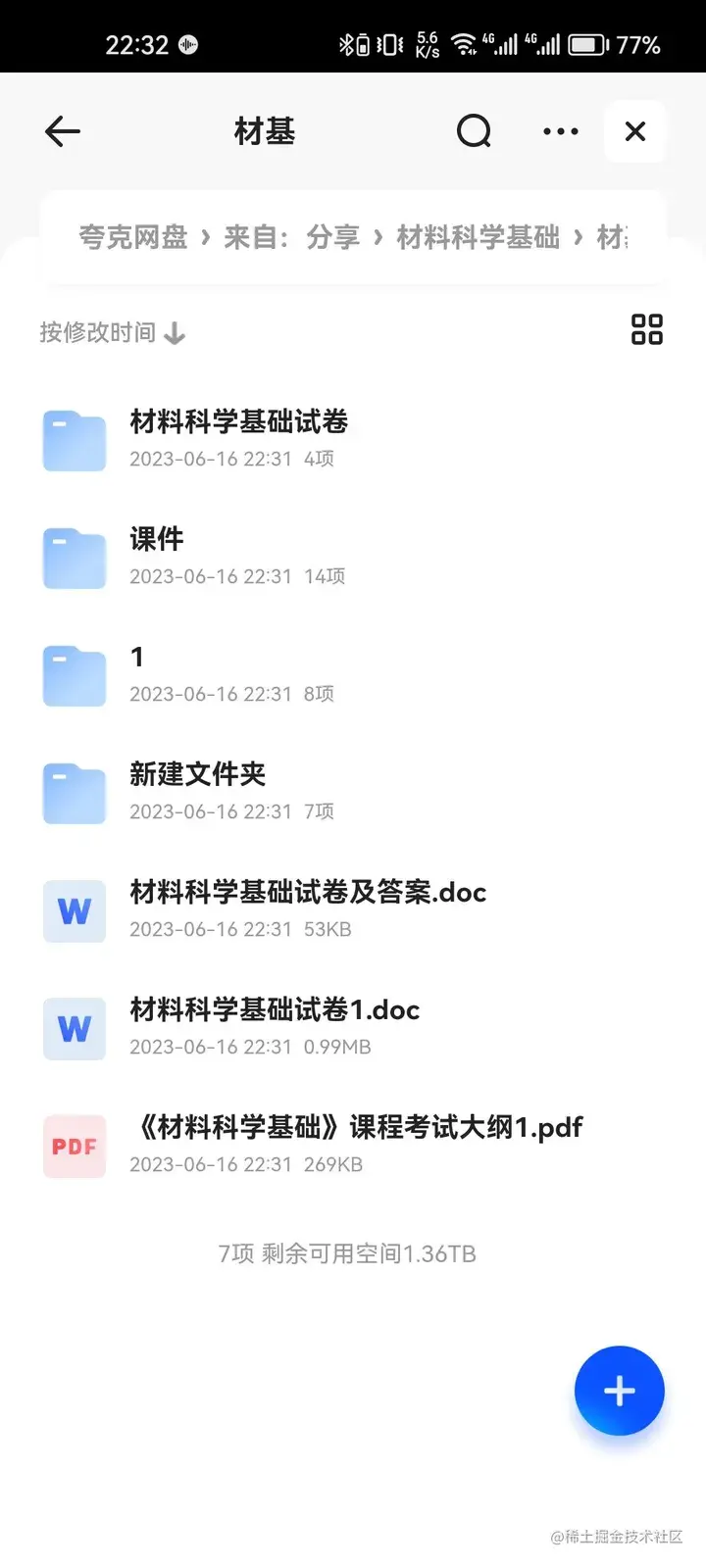This screenshot has width=706, height=1568.
Task: Open search in this folder
Action: click(474, 131)
